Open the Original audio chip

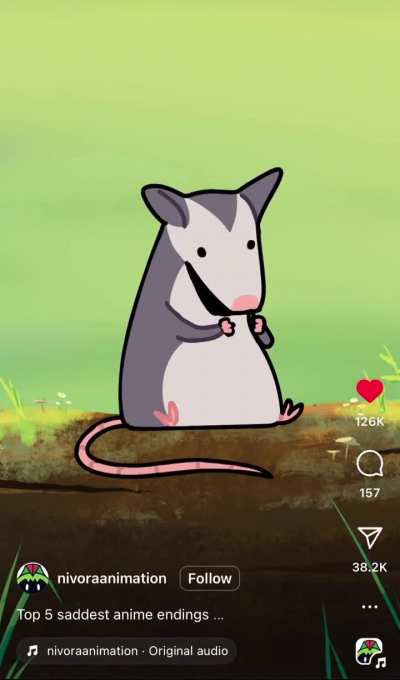point(126,651)
